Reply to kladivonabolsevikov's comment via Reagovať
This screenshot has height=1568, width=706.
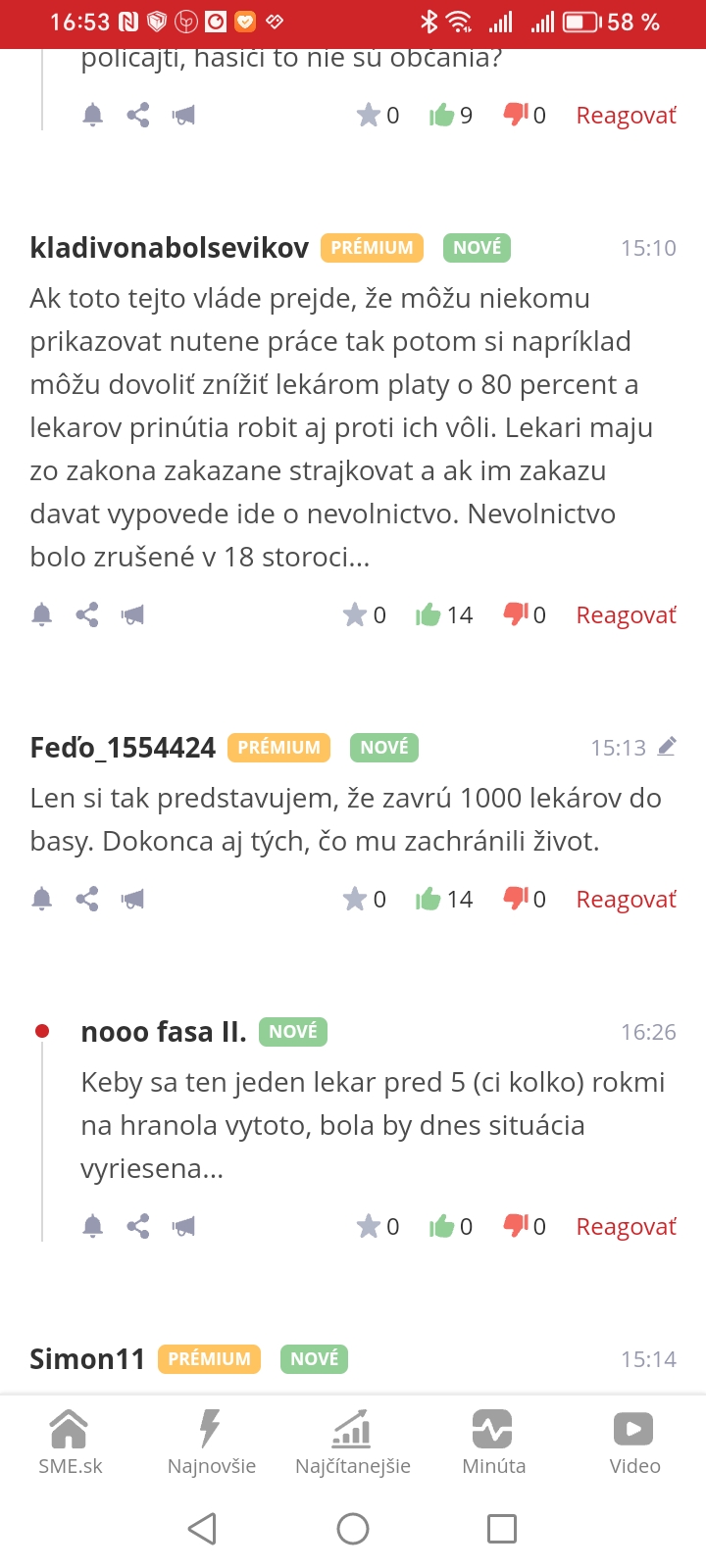click(x=626, y=615)
